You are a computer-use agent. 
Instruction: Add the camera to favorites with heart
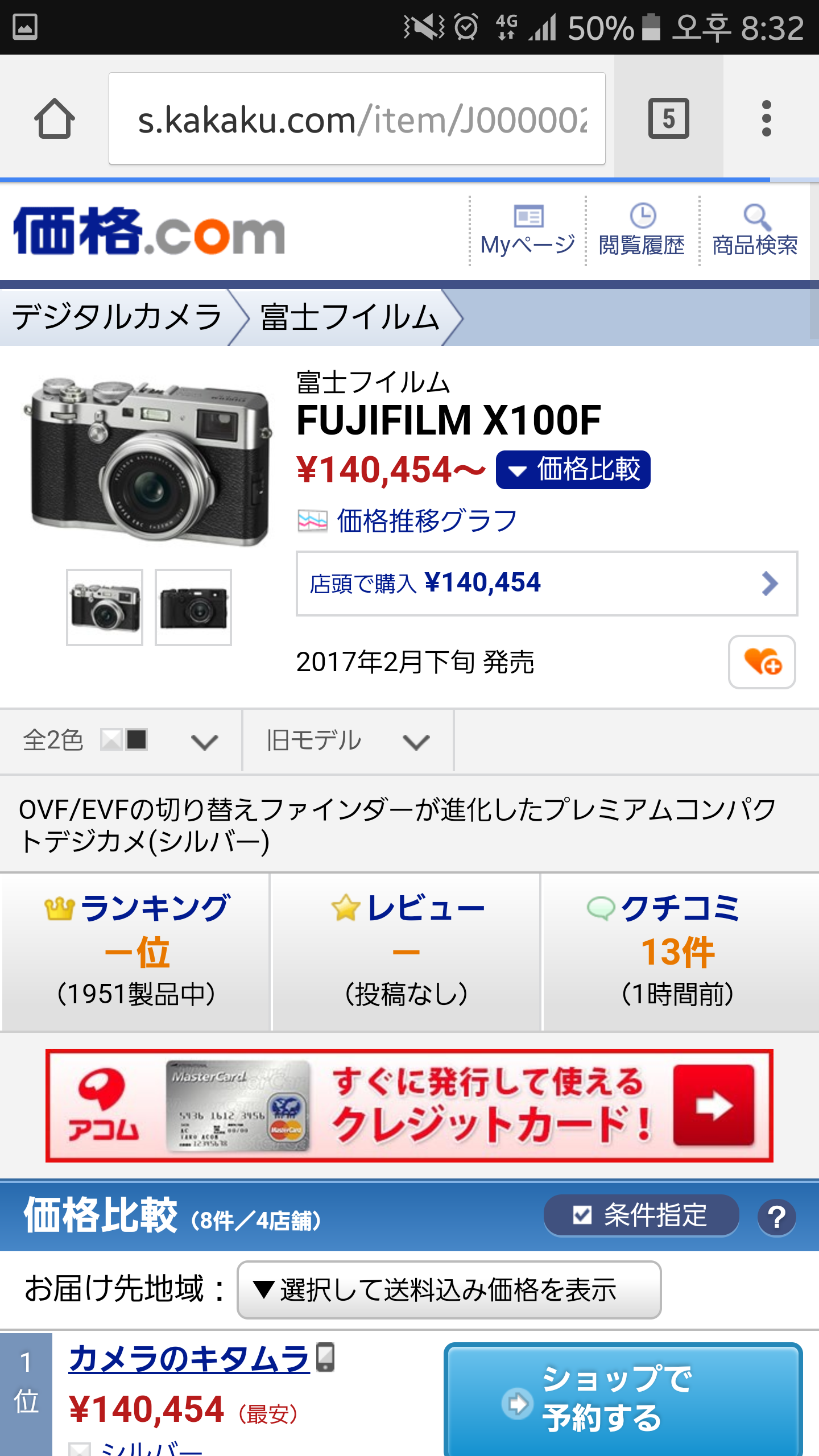click(762, 662)
